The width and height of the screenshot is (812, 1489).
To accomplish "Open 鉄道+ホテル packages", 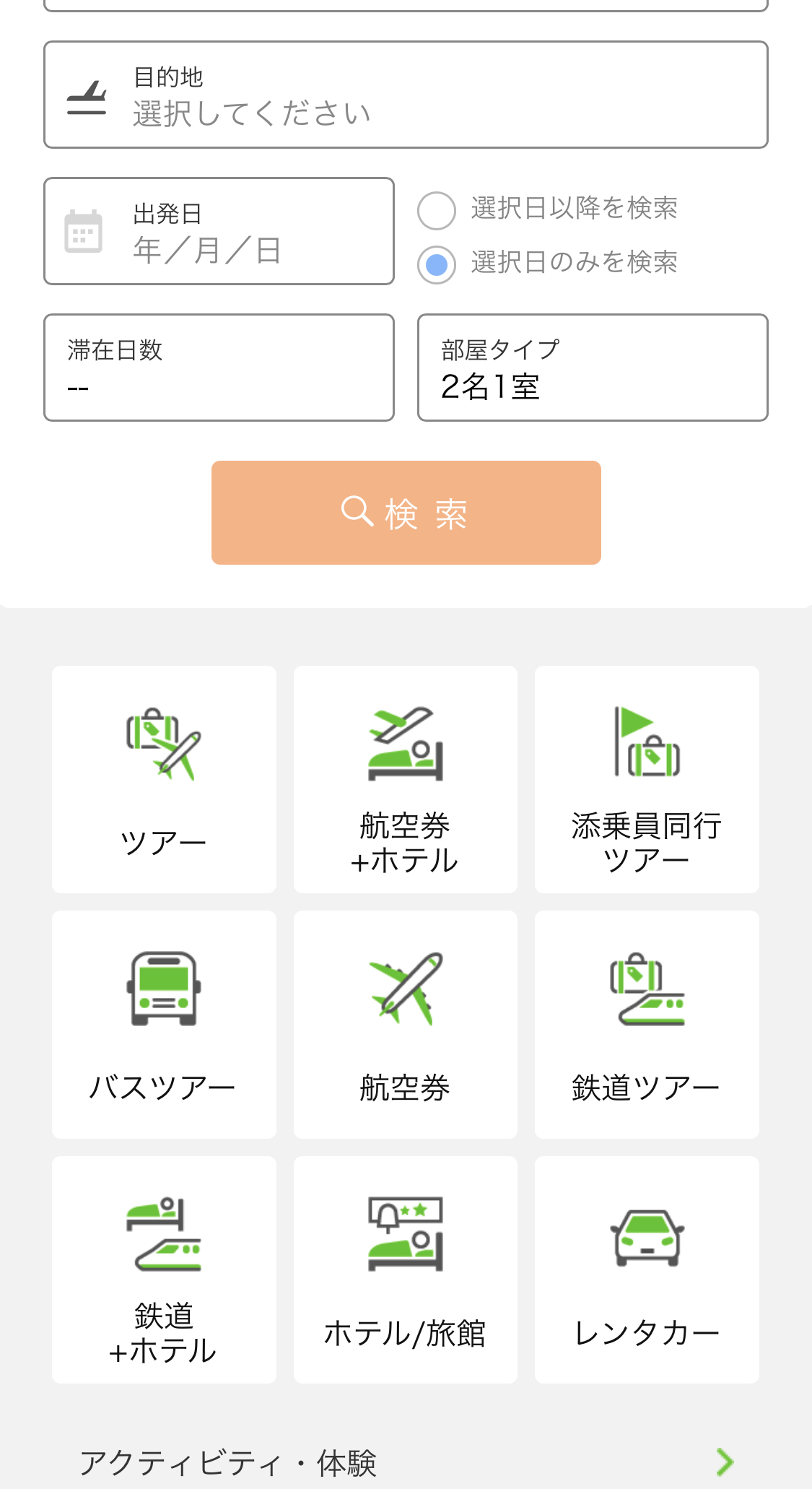I will click(x=164, y=1269).
